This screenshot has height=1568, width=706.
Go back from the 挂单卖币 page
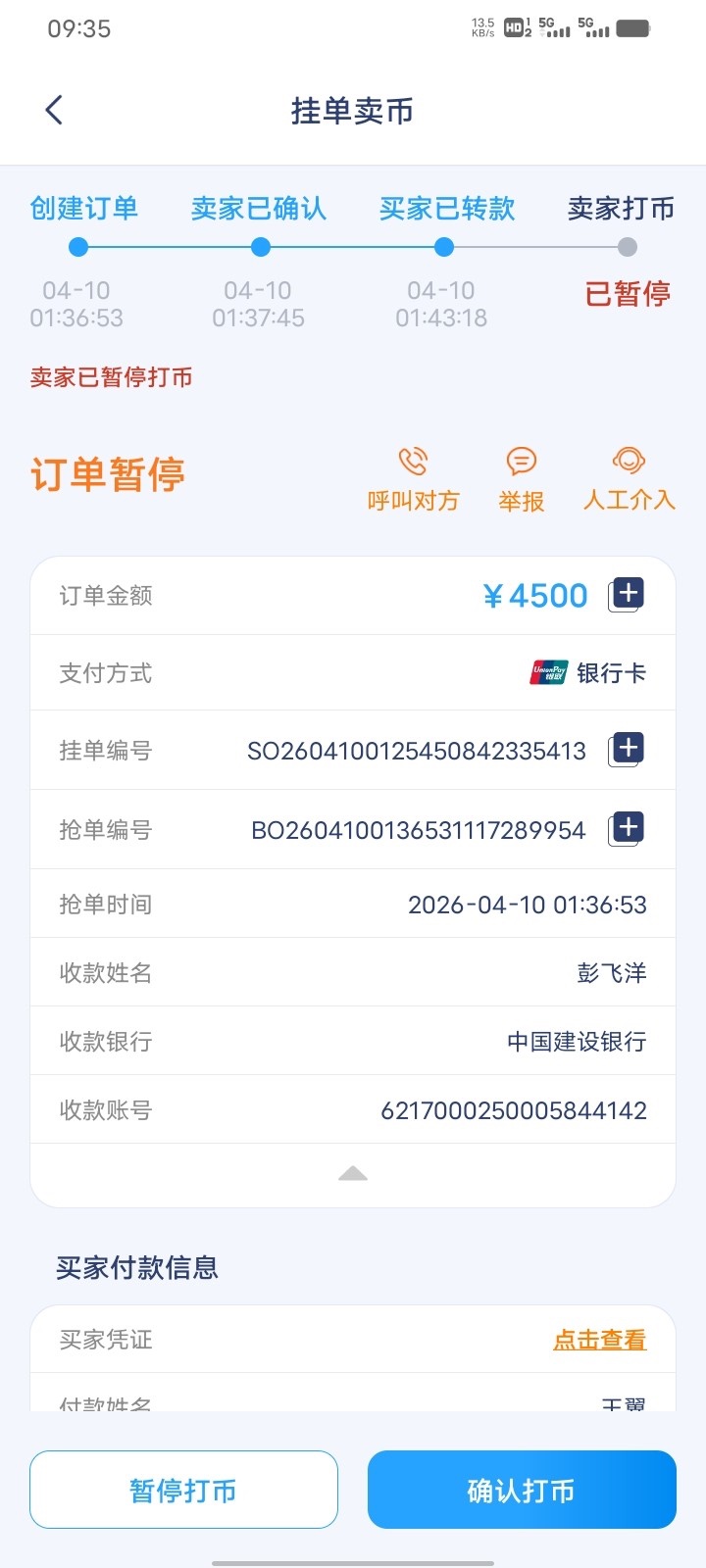54,110
